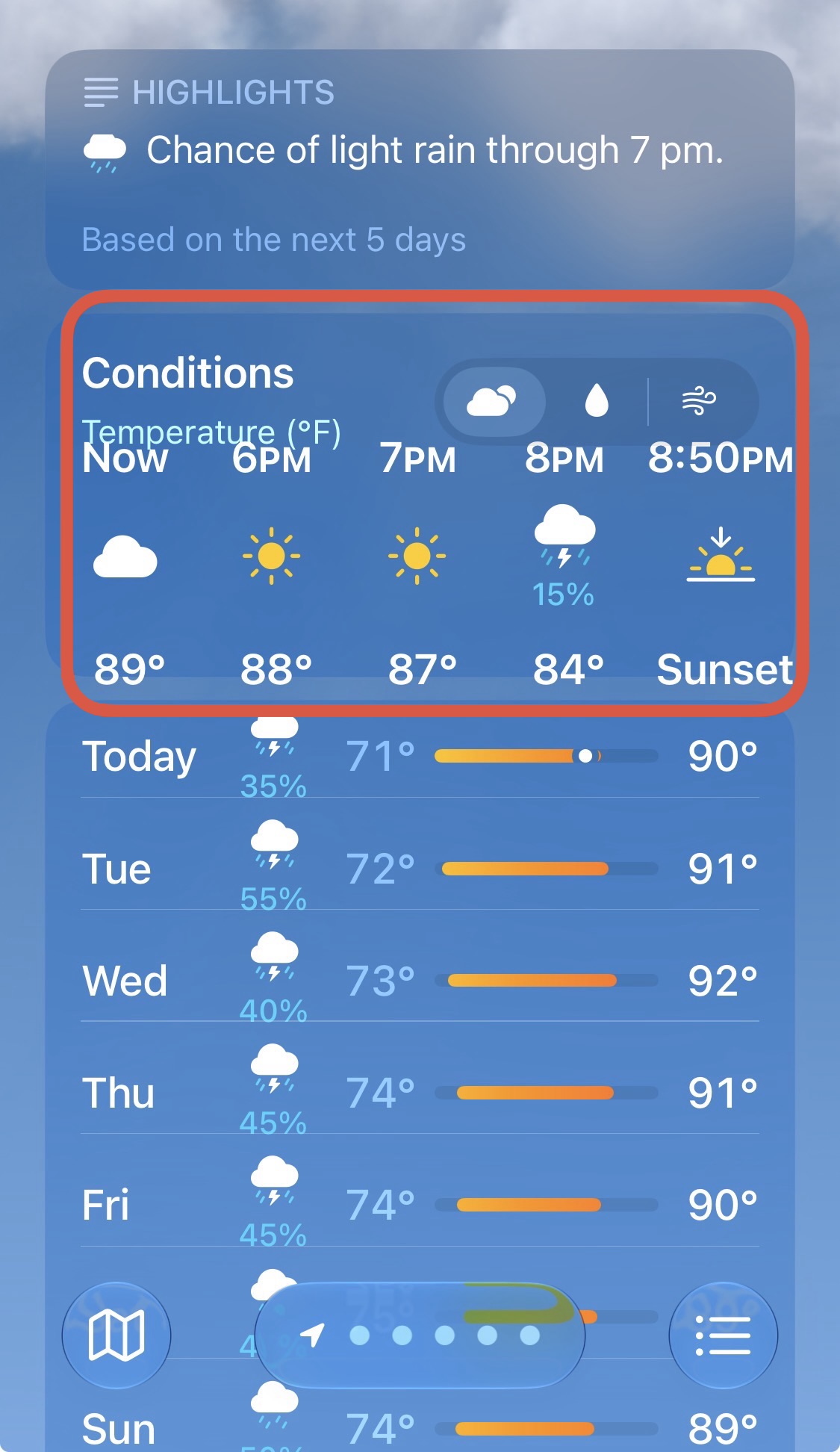Open the weather map button
Viewport: 840px width, 1452px height.
pos(116,1335)
